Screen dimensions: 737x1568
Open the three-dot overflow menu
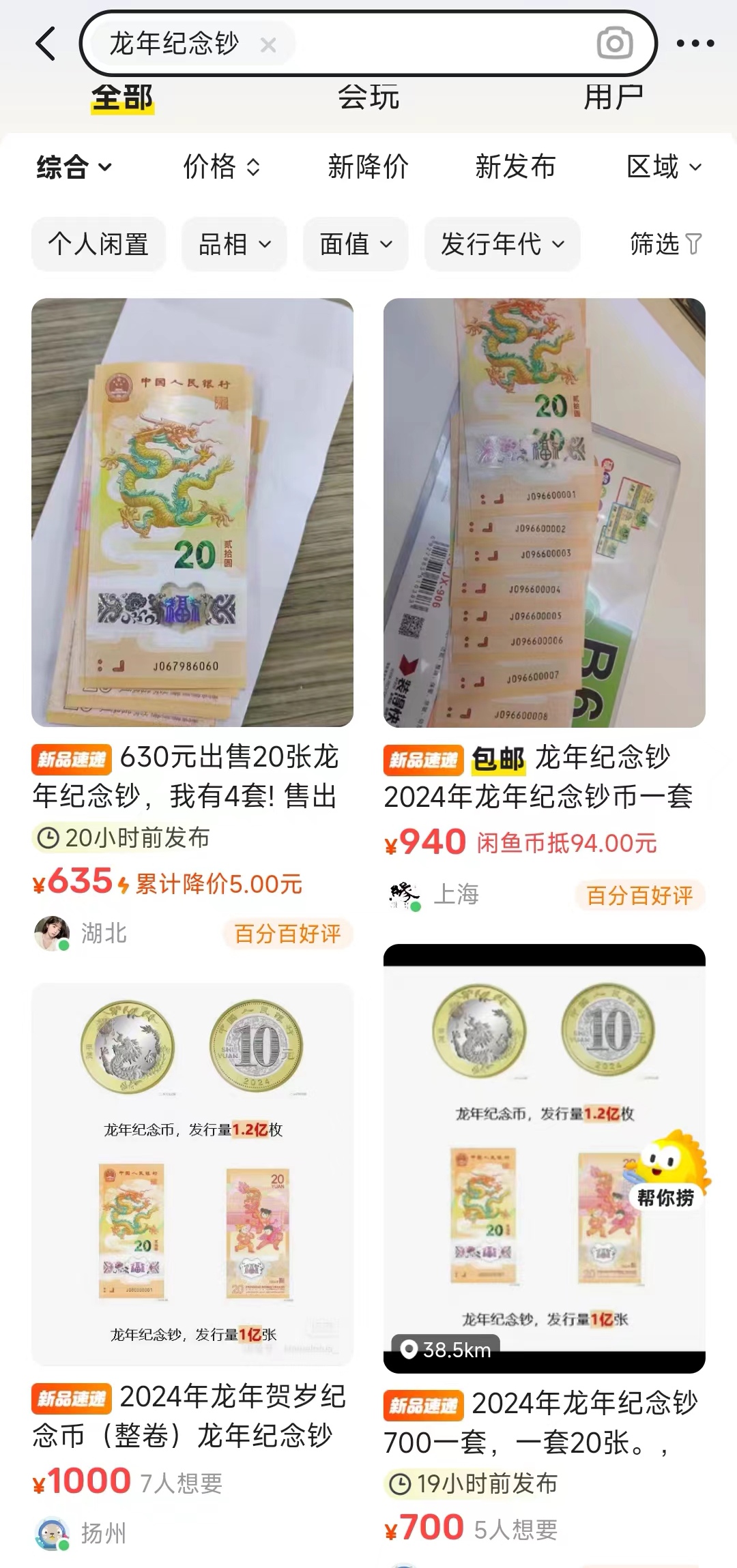point(695,44)
